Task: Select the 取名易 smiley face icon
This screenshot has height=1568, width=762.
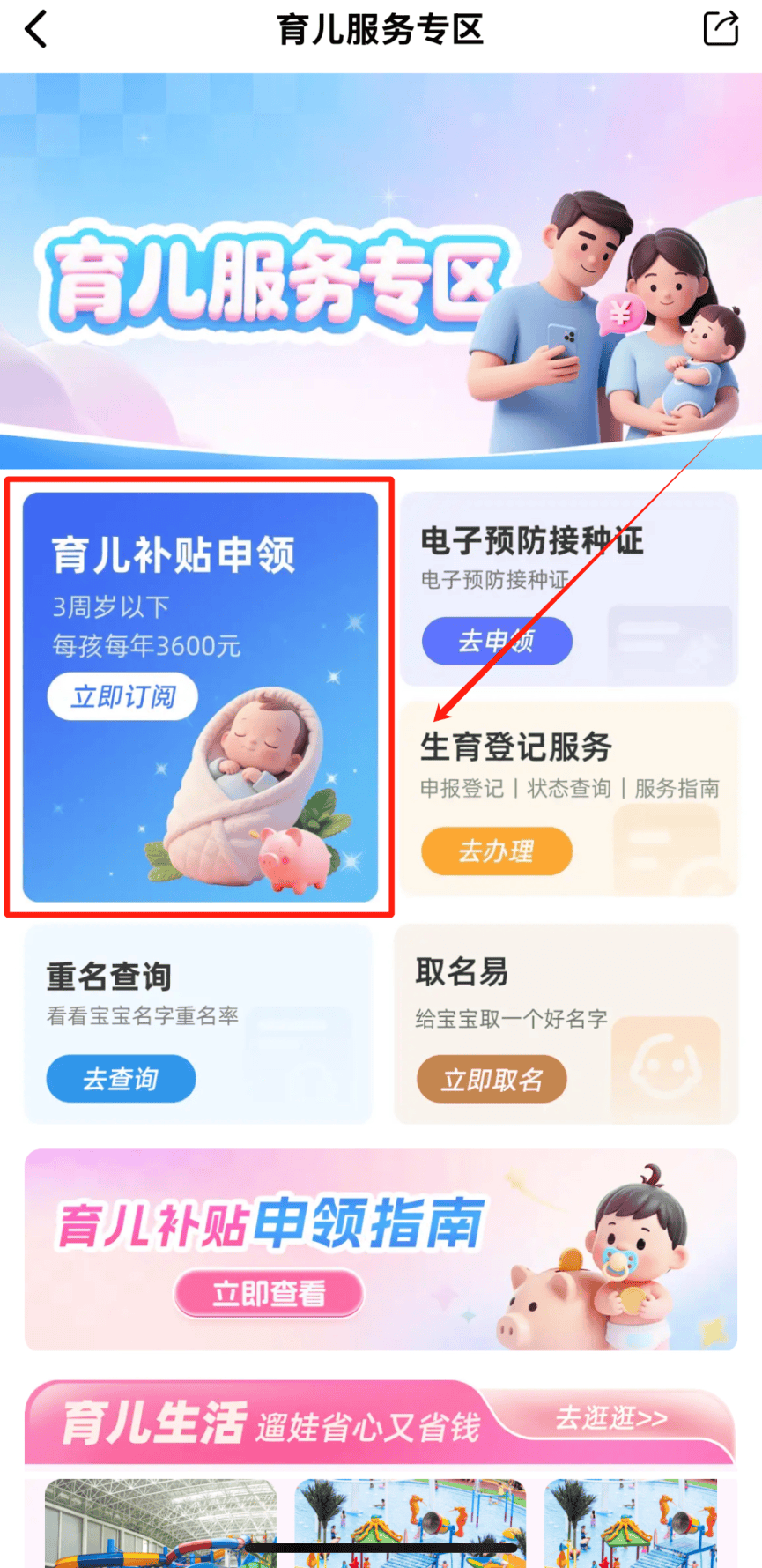Action: [x=666, y=1066]
